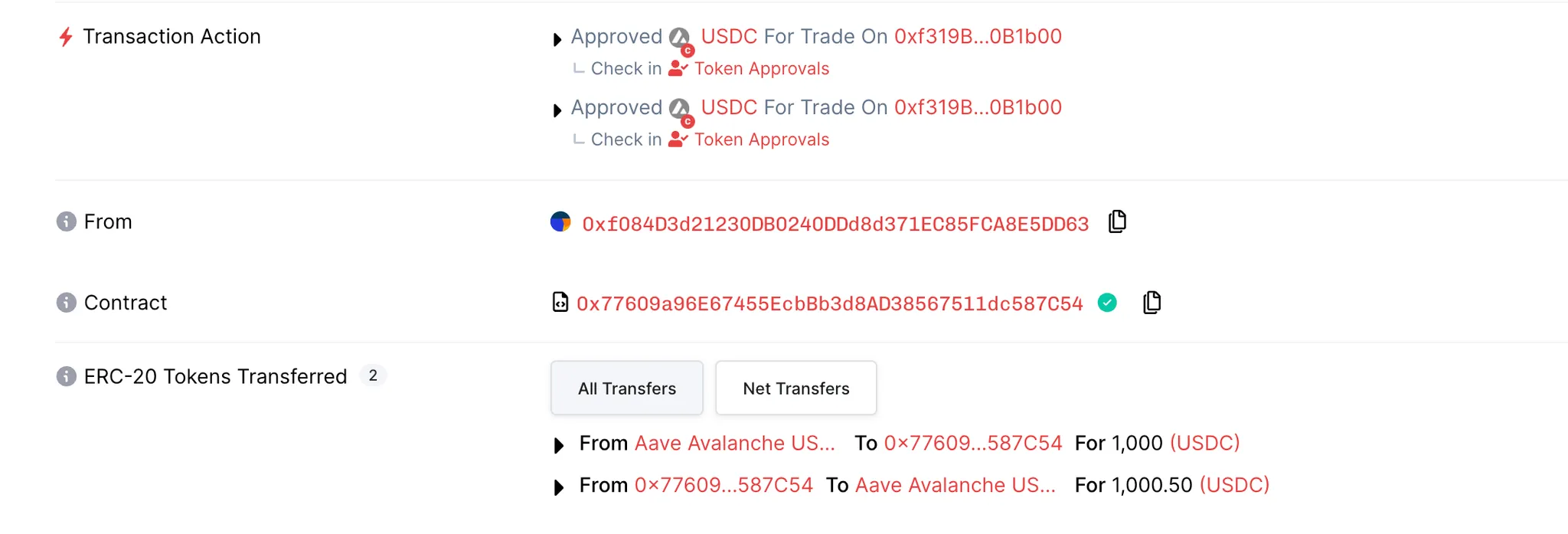Select the All Transfers view
The height and width of the screenshot is (534, 1568).
[x=626, y=388]
